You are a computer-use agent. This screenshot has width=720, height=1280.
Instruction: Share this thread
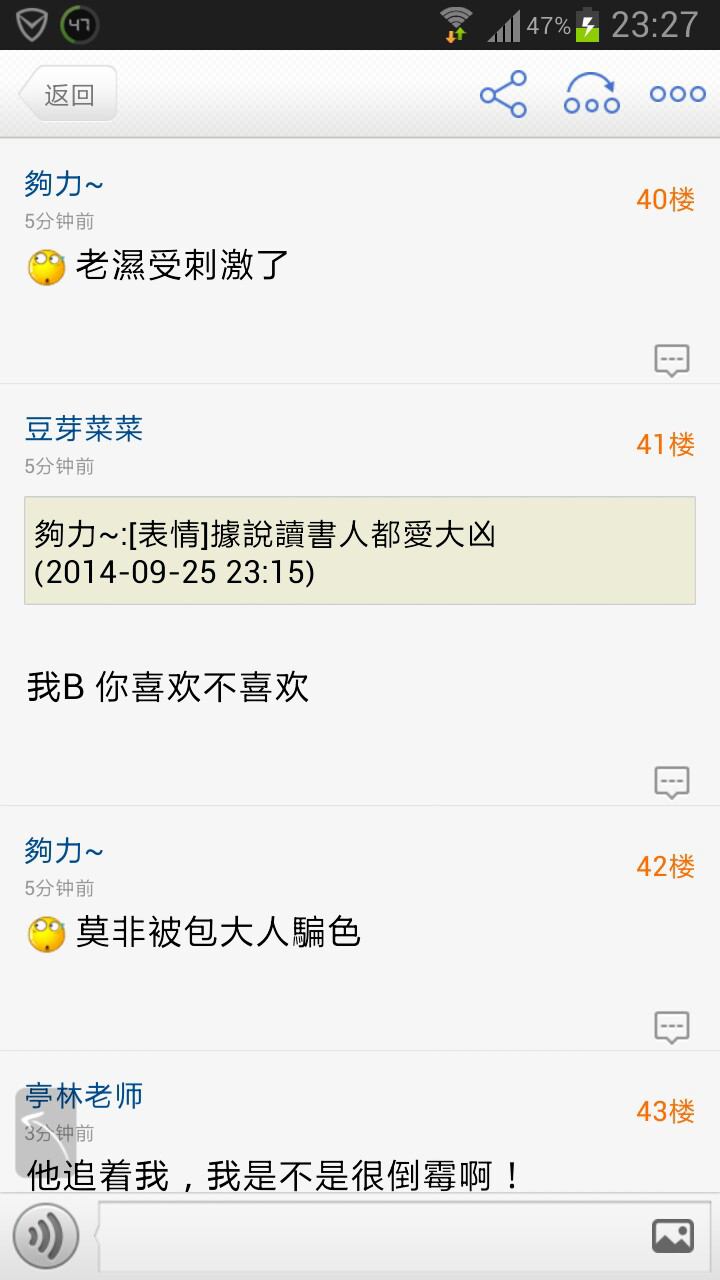coord(503,94)
